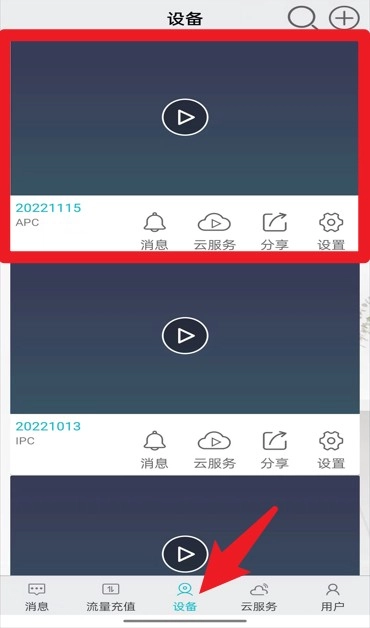The image size is (370, 628).
Task: Share device 20221013
Action: (x=275, y=450)
